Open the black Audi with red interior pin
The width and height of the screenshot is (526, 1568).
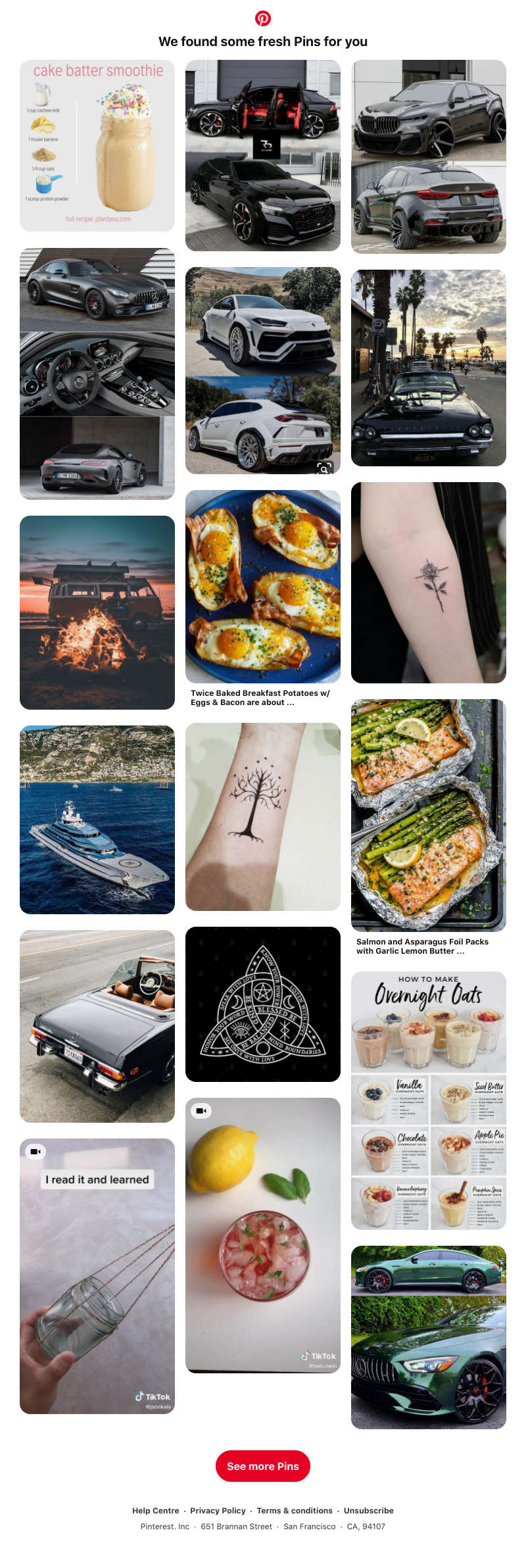click(263, 155)
